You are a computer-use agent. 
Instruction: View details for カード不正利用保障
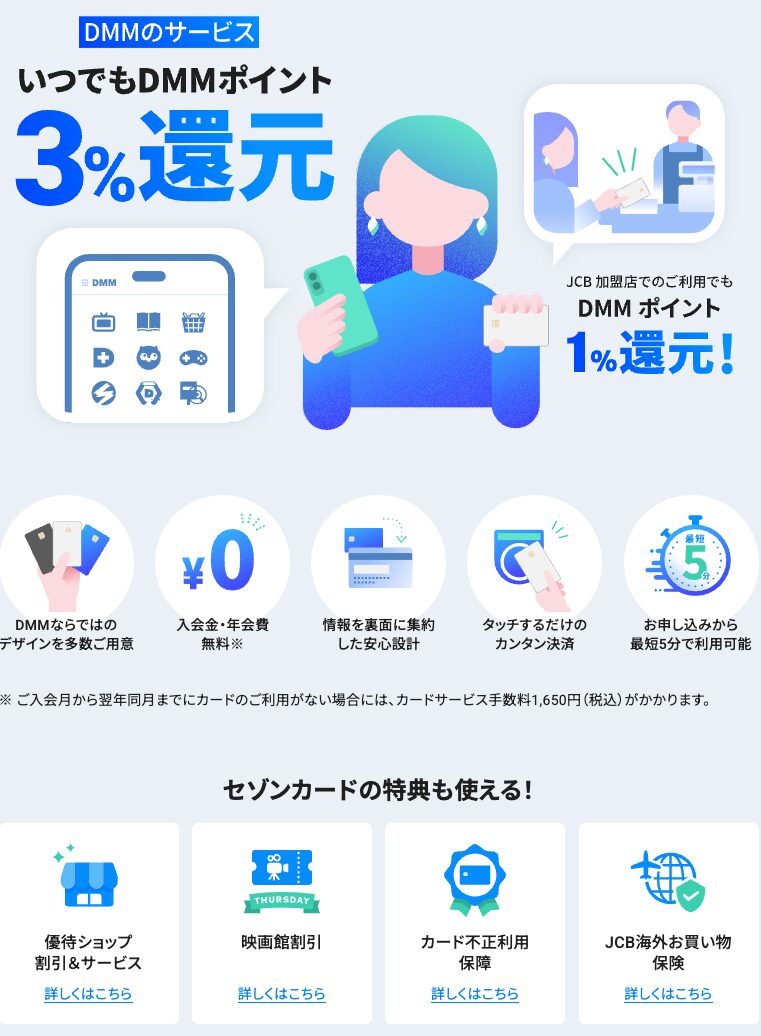click(x=474, y=994)
